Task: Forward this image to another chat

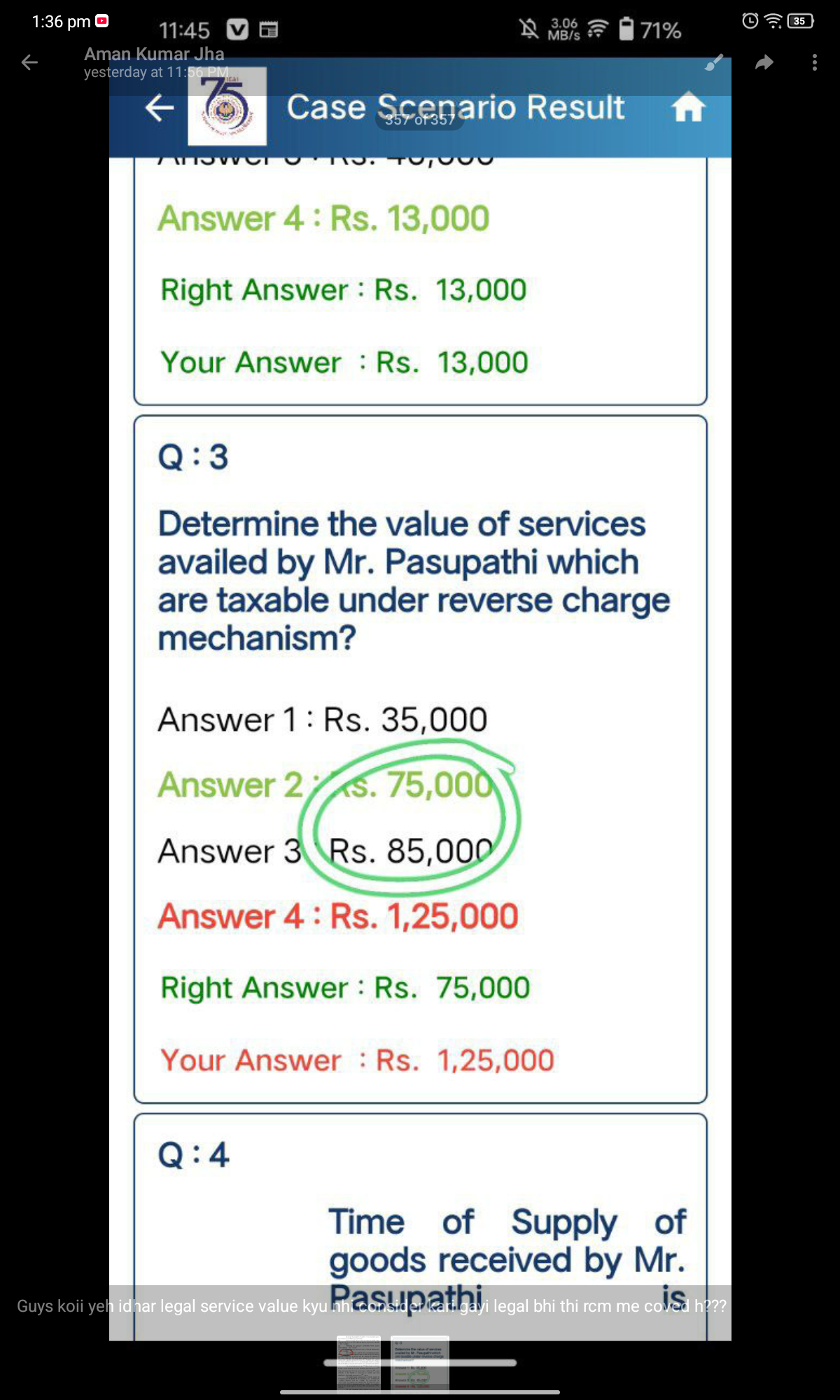Action: [x=764, y=63]
